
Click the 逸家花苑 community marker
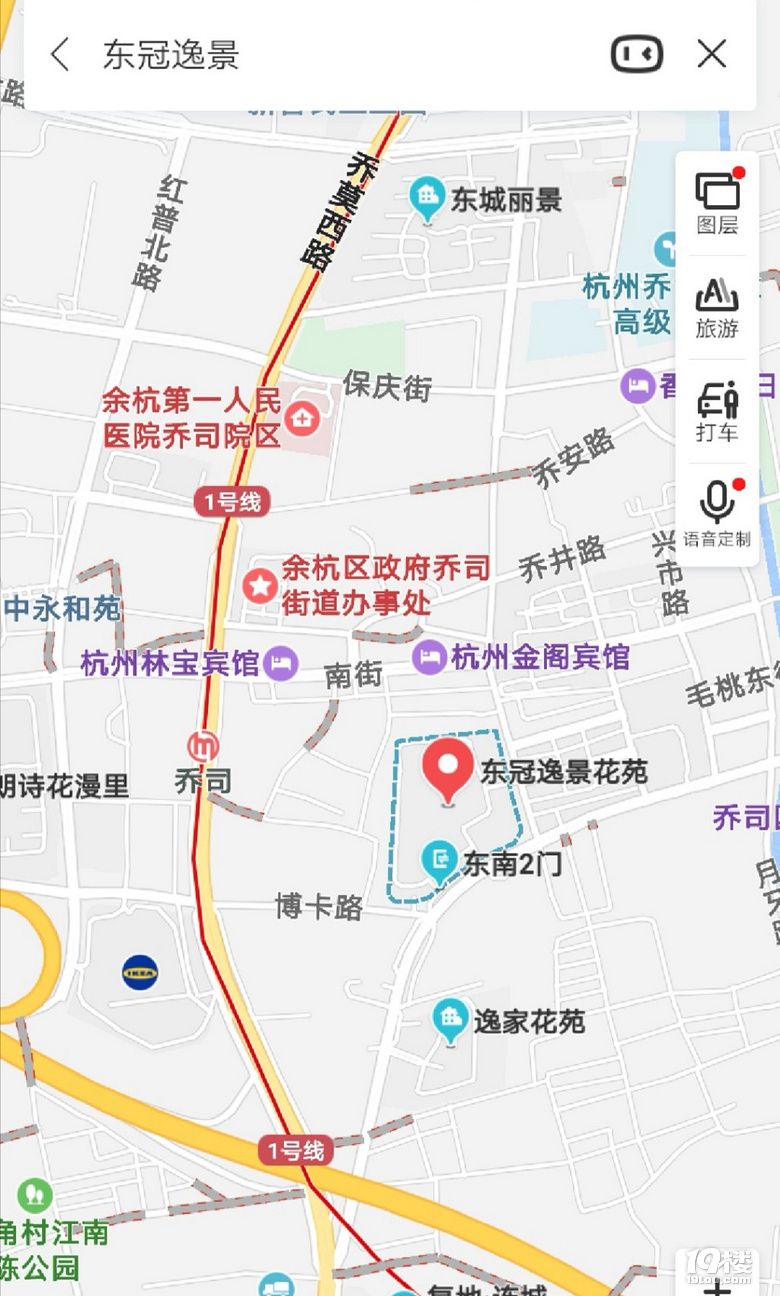449,1017
